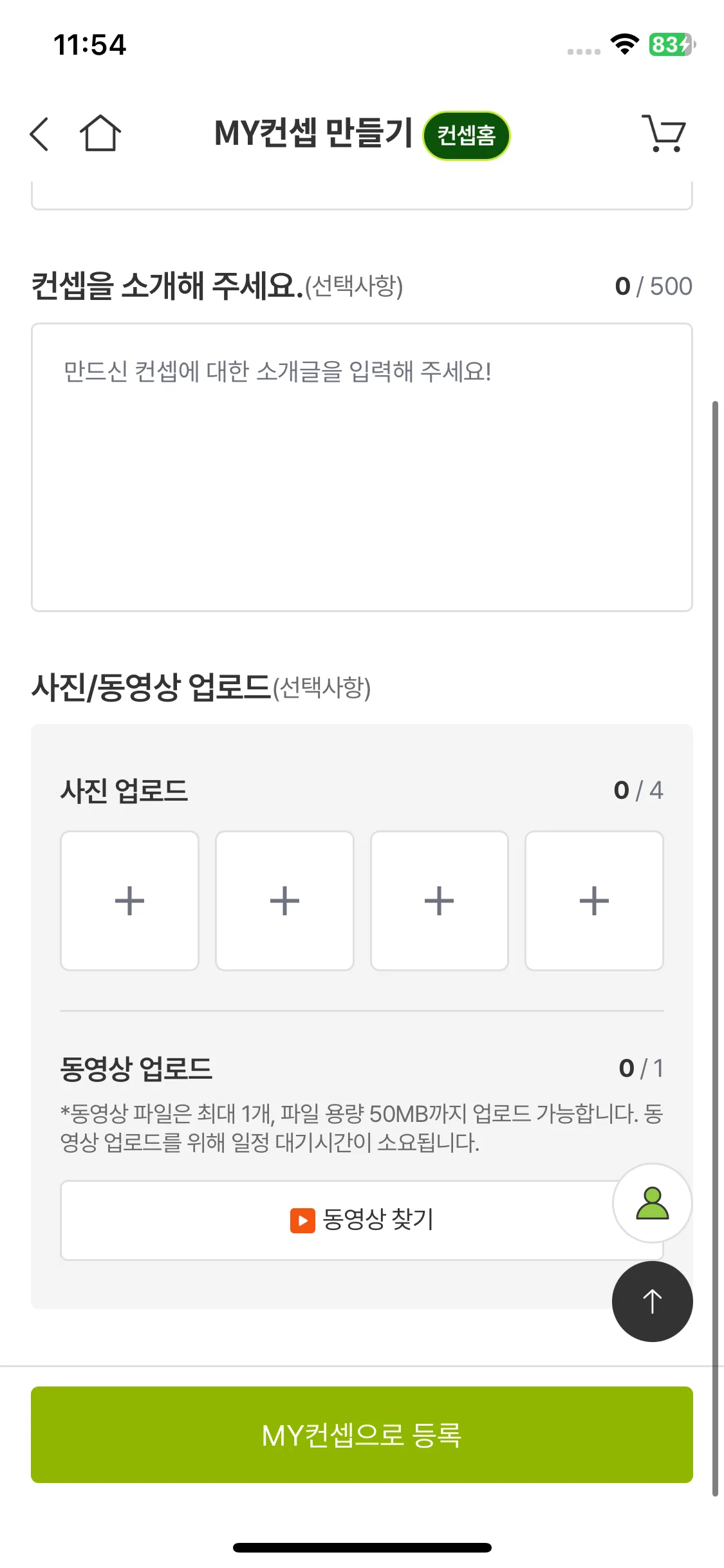Tap the scroll-to-top arrow button
The width and height of the screenshot is (724, 1568).
[x=652, y=1302]
